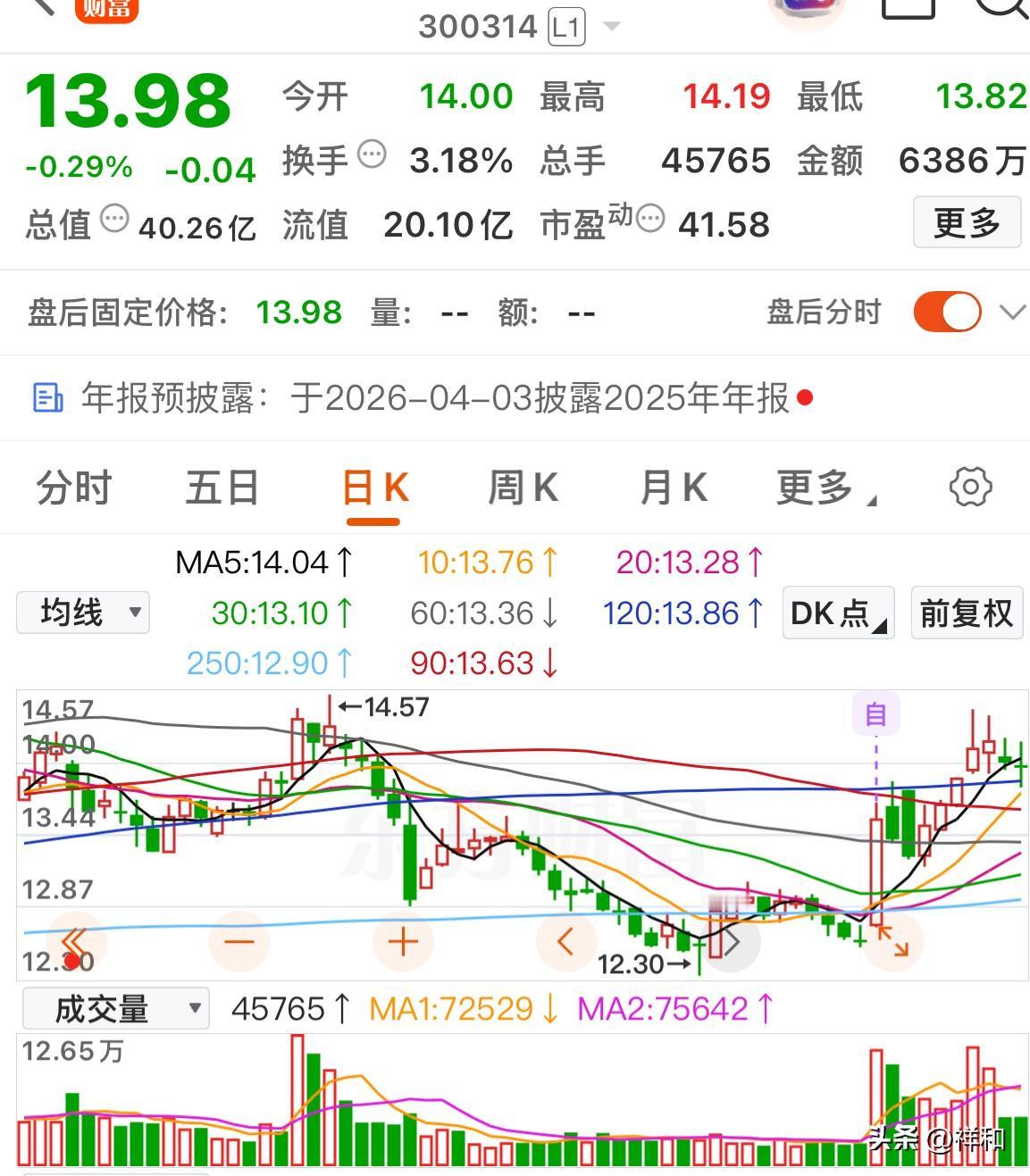Zoom in on chart with the plus icon

pyautogui.click(x=402, y=940)
